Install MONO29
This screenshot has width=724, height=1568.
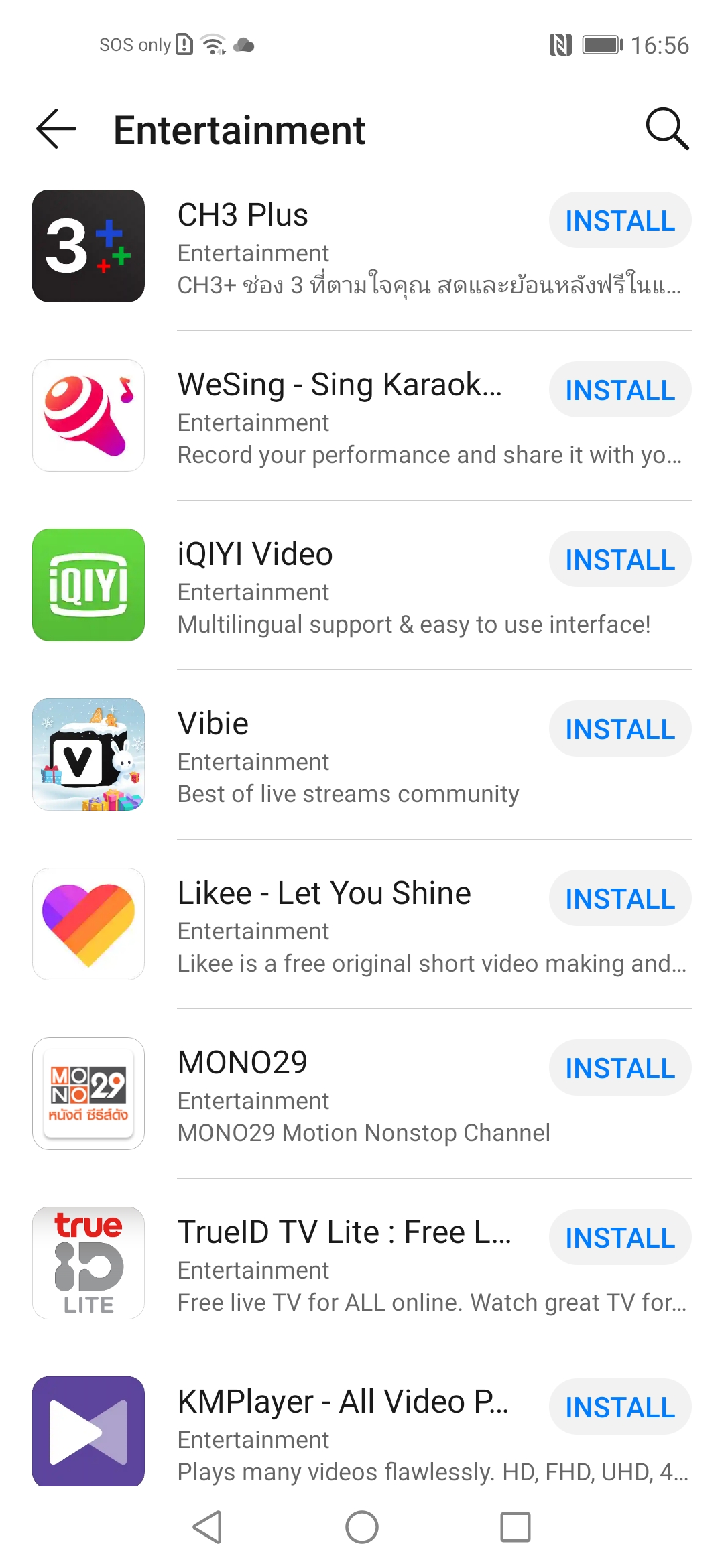click(x=619, y=1068)
